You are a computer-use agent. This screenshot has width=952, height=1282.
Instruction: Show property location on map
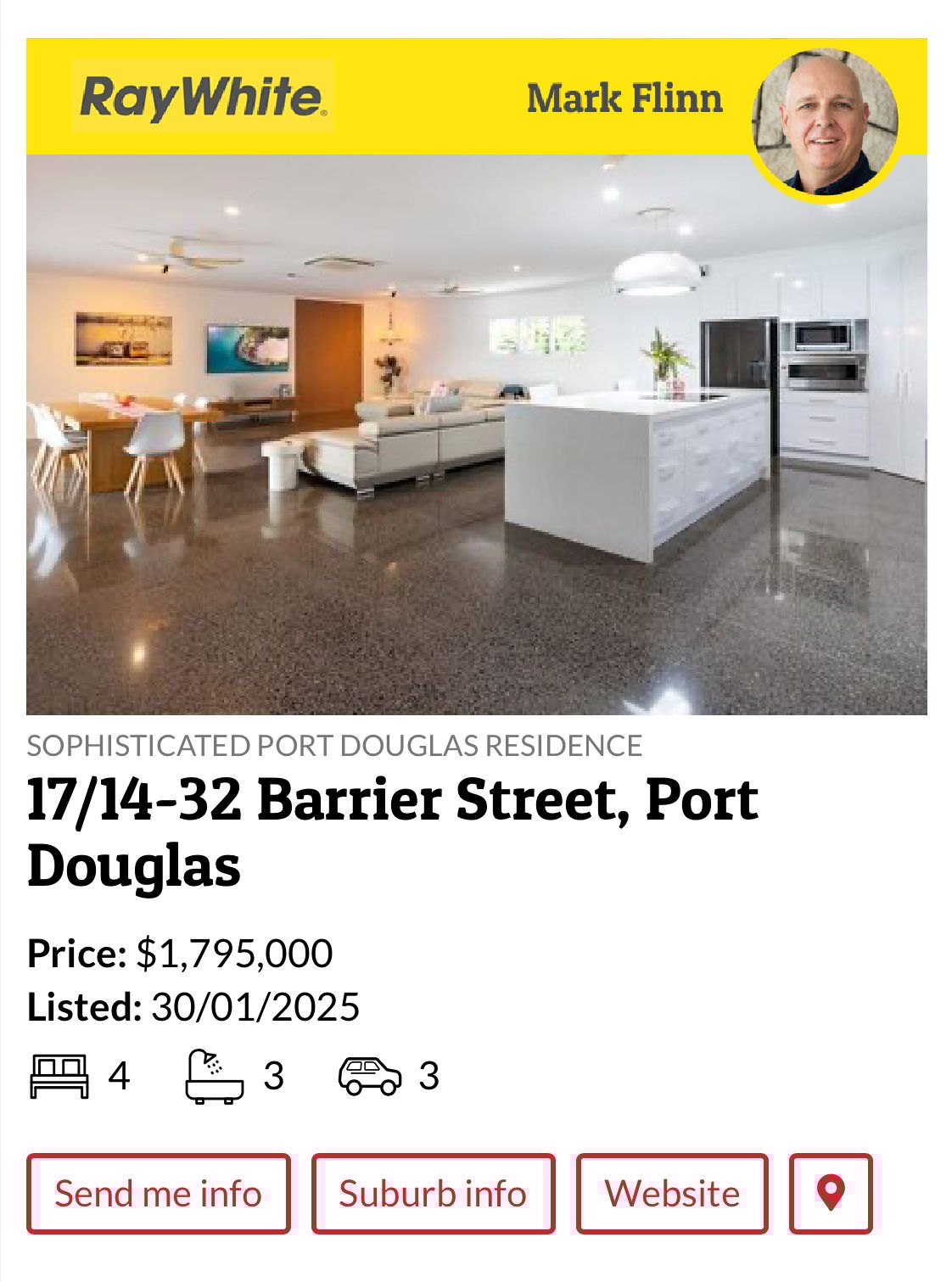[831, 1193]
